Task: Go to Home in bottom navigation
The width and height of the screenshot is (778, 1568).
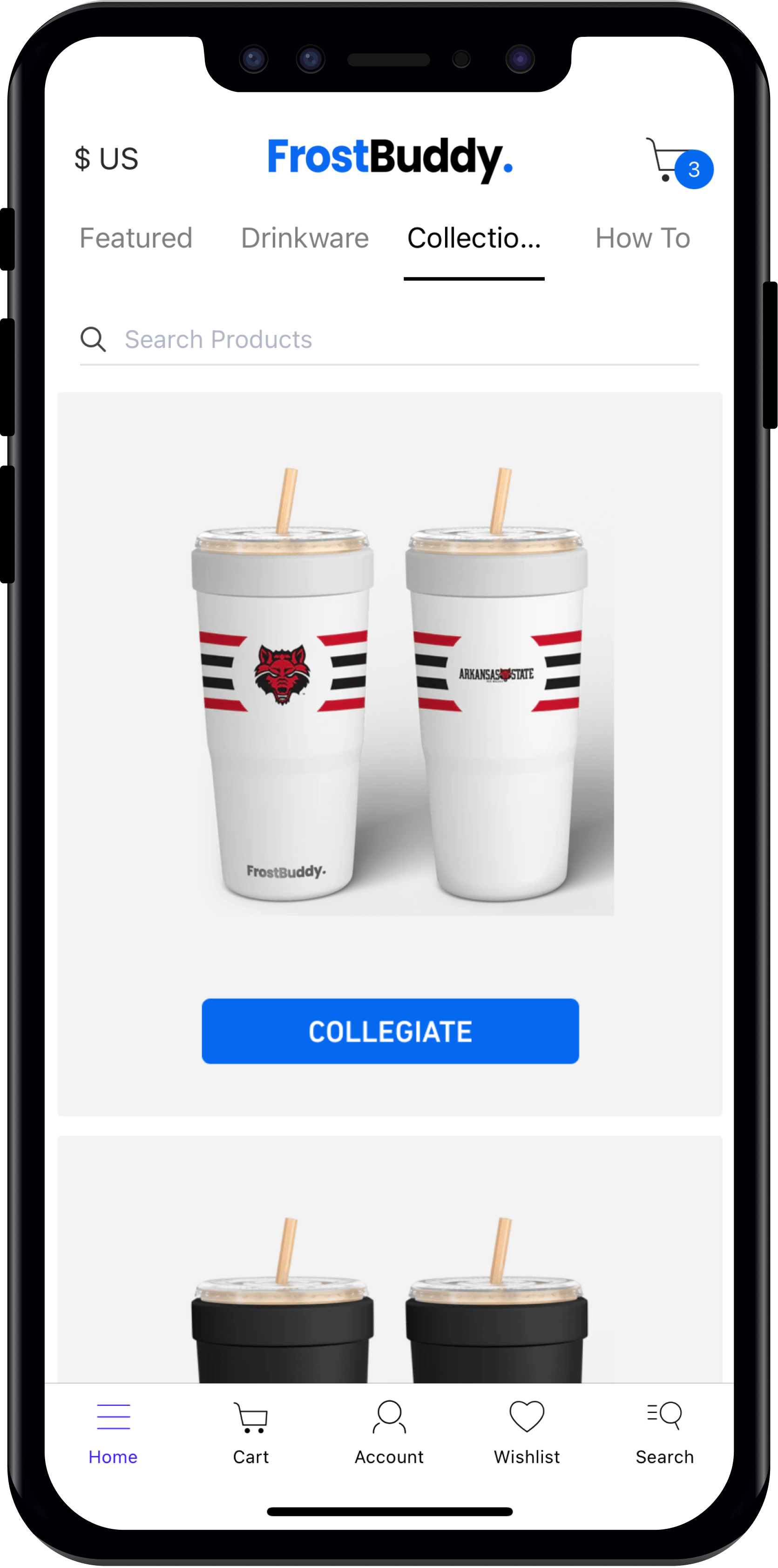Action: click(113, 1433)
